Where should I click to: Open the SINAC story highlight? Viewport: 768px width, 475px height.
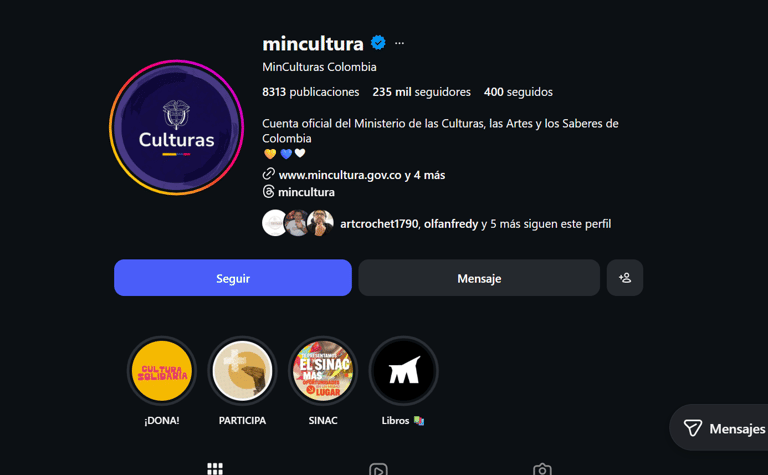coord(323,371)
